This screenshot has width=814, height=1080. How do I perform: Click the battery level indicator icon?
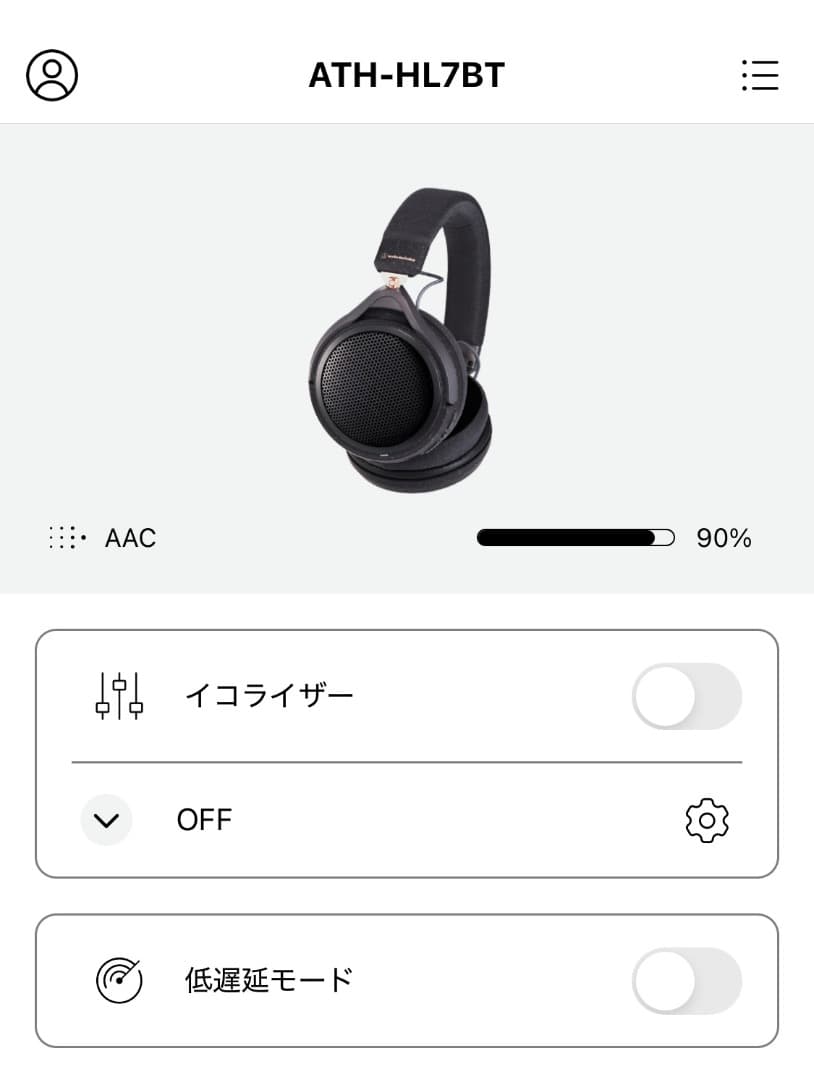pyautogui.click(x=577, y=537)
